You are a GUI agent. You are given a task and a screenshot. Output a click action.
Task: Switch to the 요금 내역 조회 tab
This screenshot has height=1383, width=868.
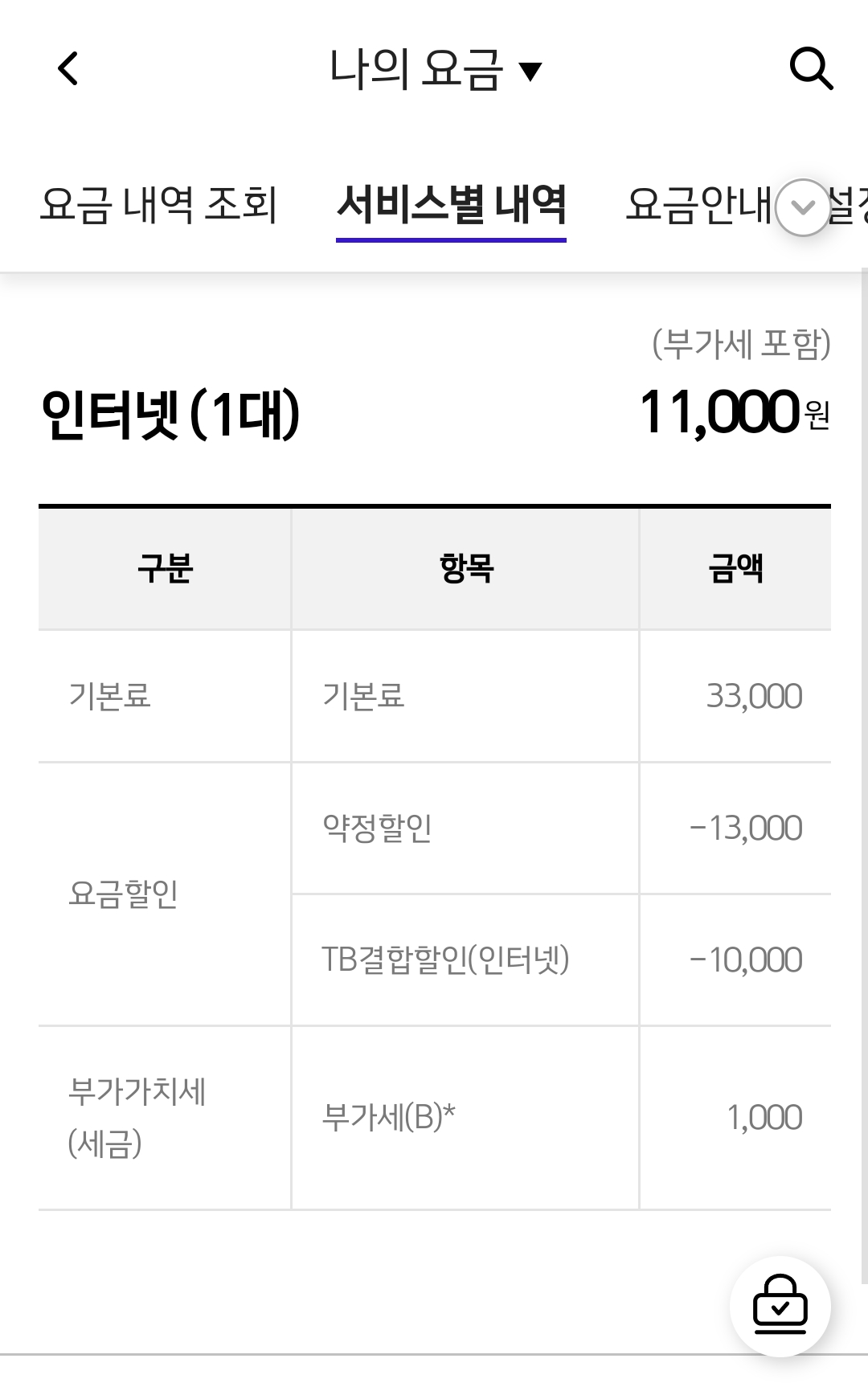click(x=158, y=205)
